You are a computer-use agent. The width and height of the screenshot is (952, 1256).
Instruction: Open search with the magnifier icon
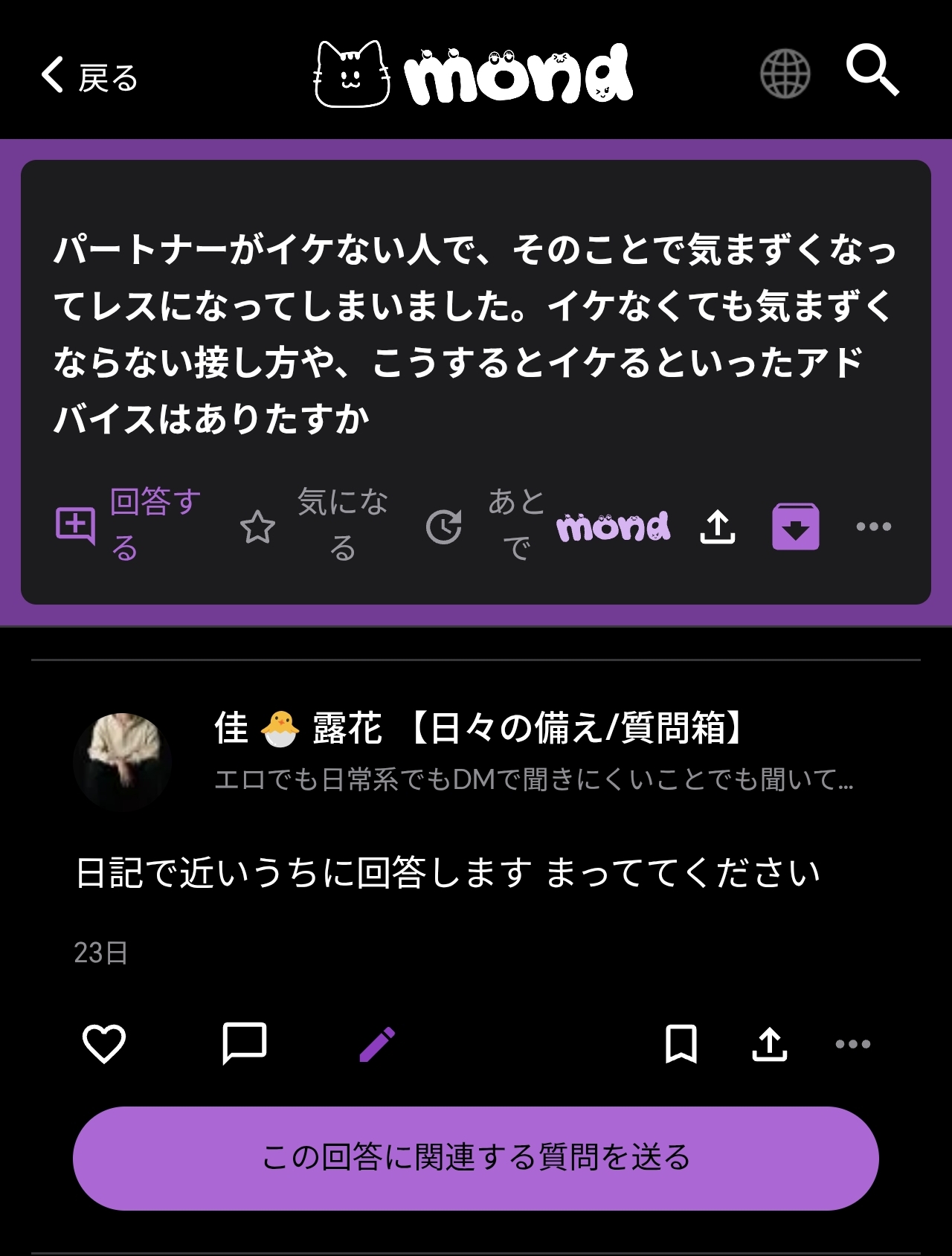pos(872,71)
